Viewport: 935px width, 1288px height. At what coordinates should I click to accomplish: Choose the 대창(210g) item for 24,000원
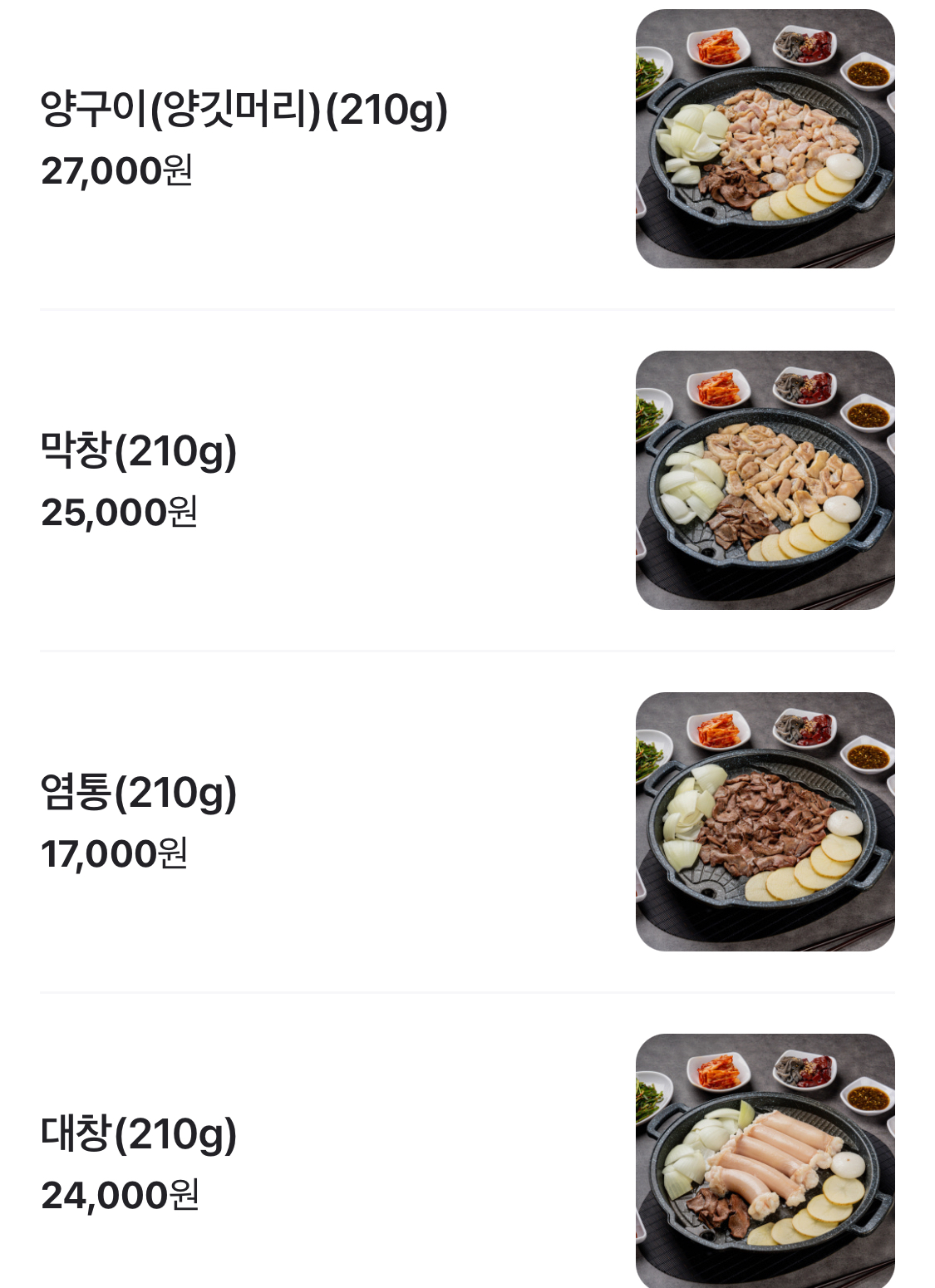[139, 1135]
